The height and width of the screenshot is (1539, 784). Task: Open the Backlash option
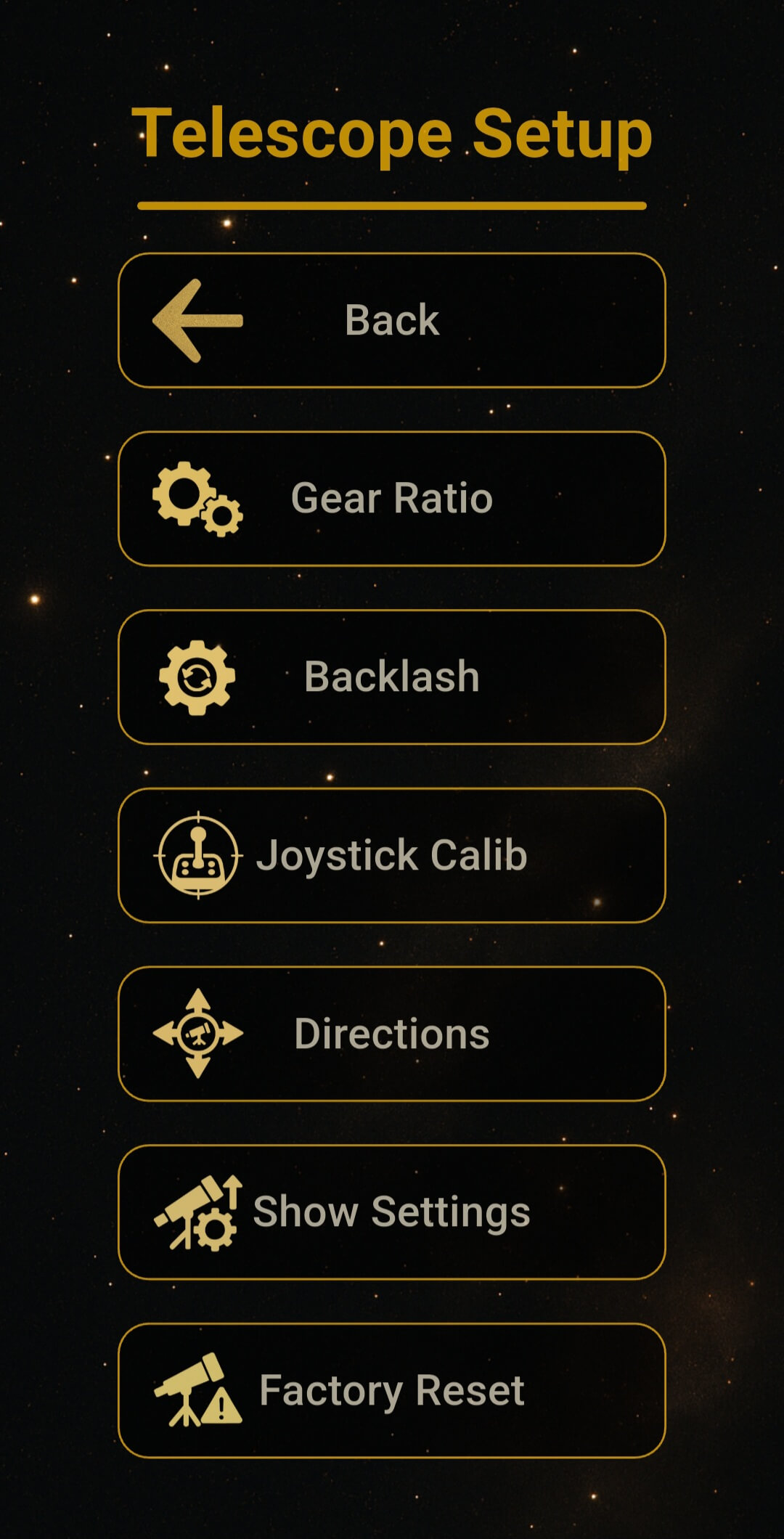(x=392, y=677)
